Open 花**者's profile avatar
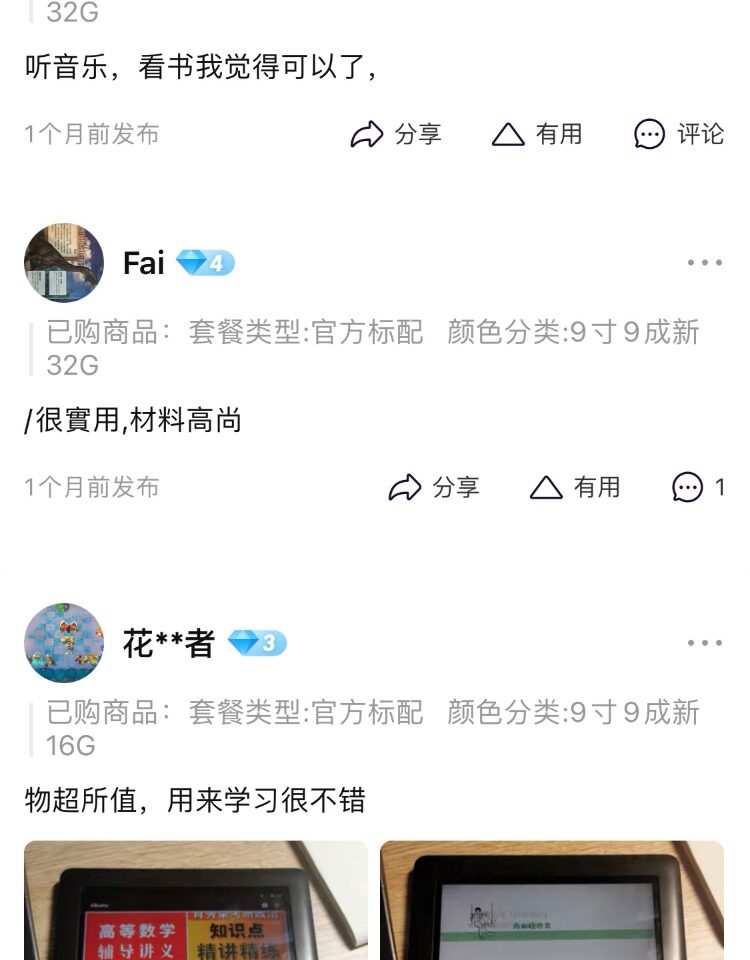This screenshot has width=750, height=960. coord(64,643)
